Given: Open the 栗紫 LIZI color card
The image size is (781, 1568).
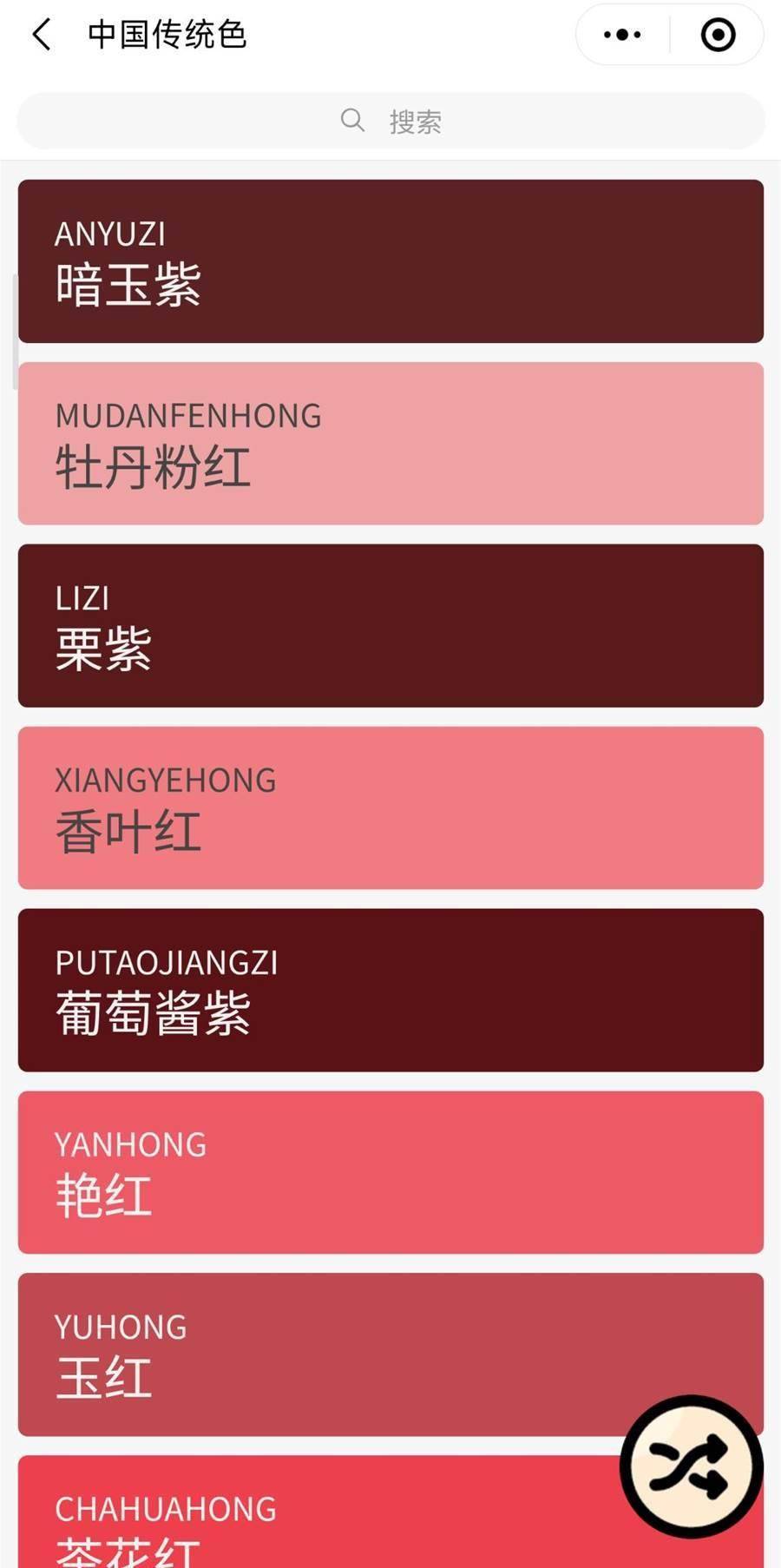Looking at the screenshot, I should tap(390, 626).
